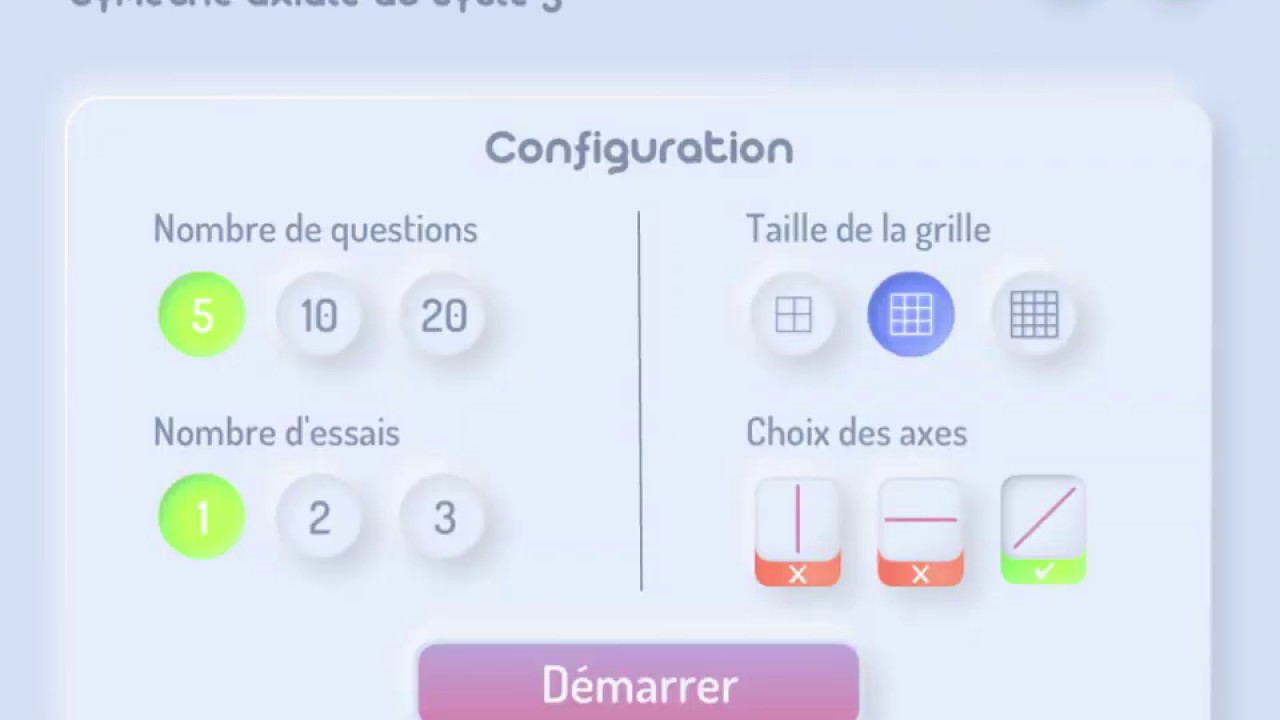Choose the largest 4x4 grid size

(1034, 316)
